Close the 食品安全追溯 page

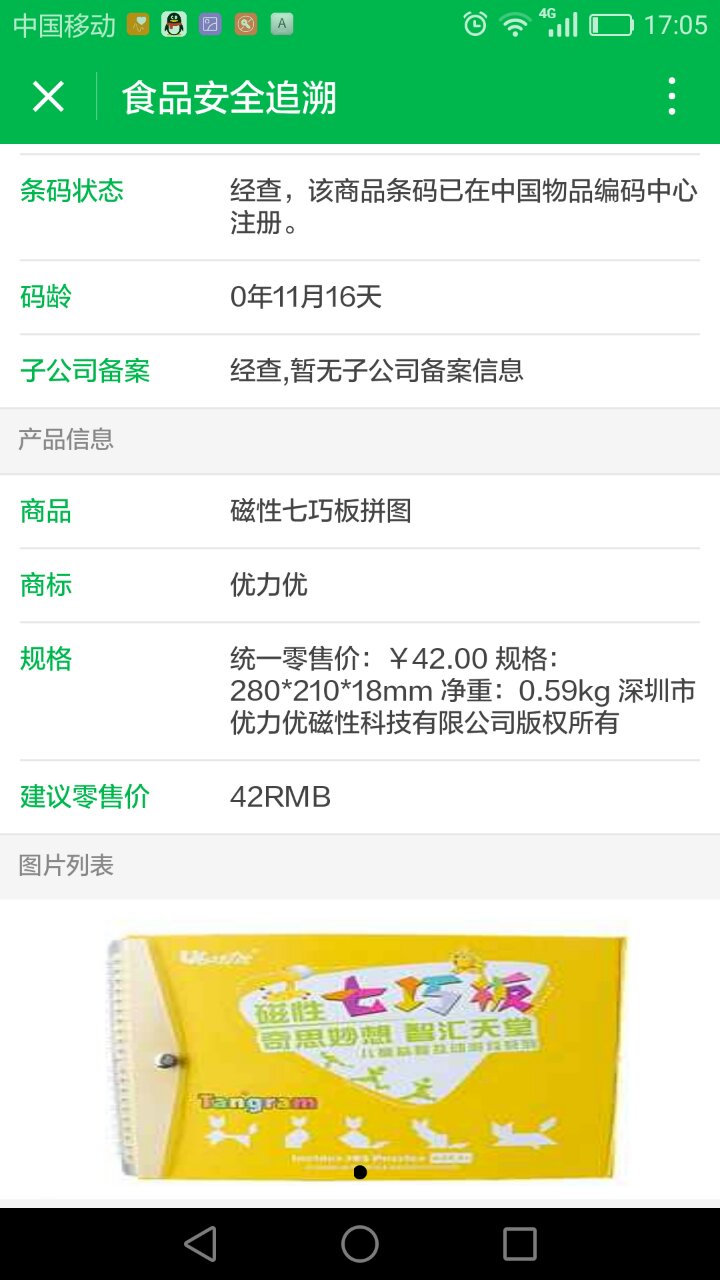pyautogui.click(x=48, y=97)
